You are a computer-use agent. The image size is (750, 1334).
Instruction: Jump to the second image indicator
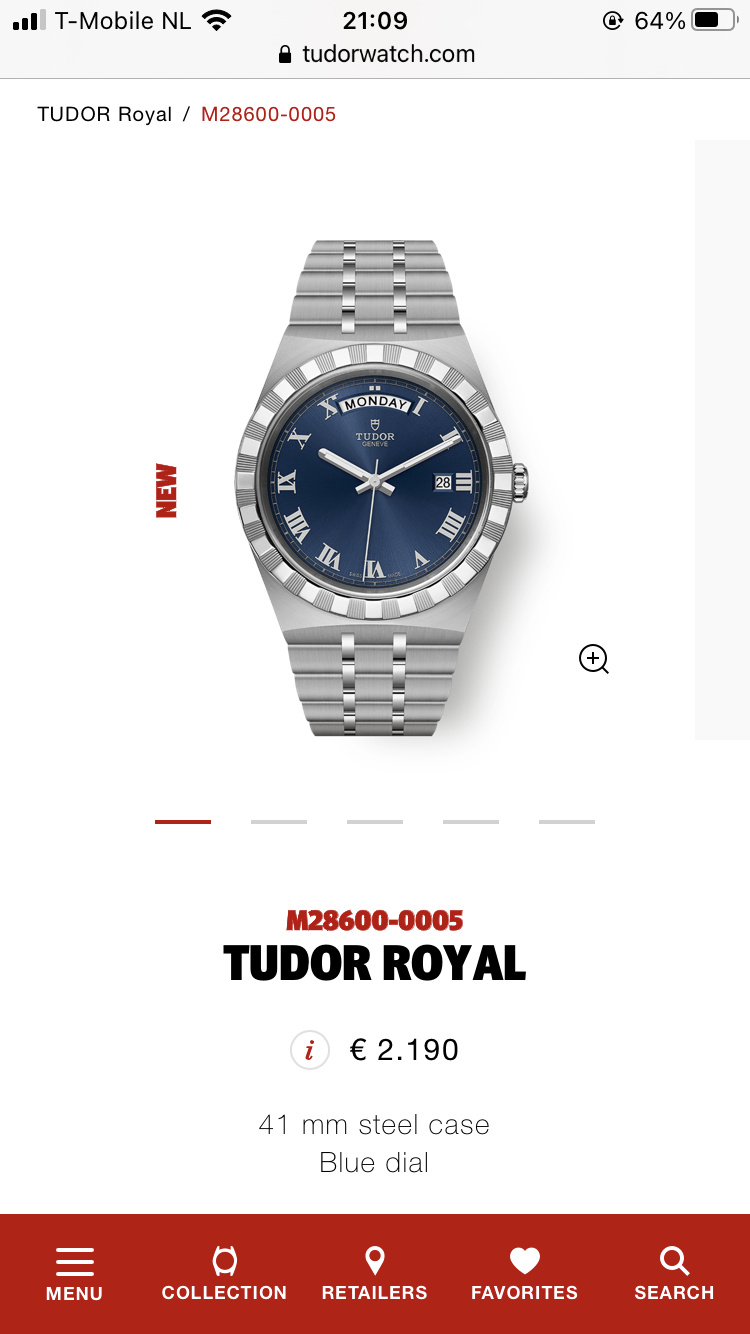[x=279, y=822]
